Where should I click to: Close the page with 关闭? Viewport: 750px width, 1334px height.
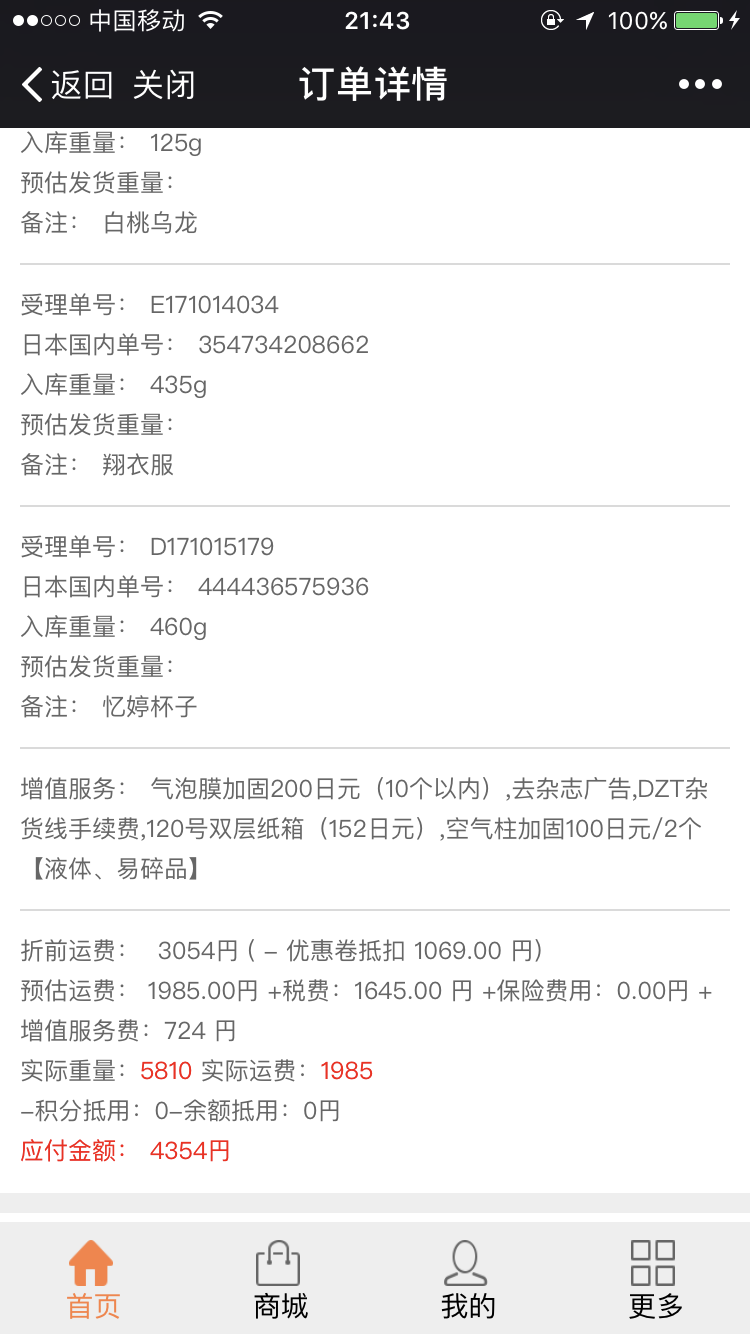coord(164,85)
